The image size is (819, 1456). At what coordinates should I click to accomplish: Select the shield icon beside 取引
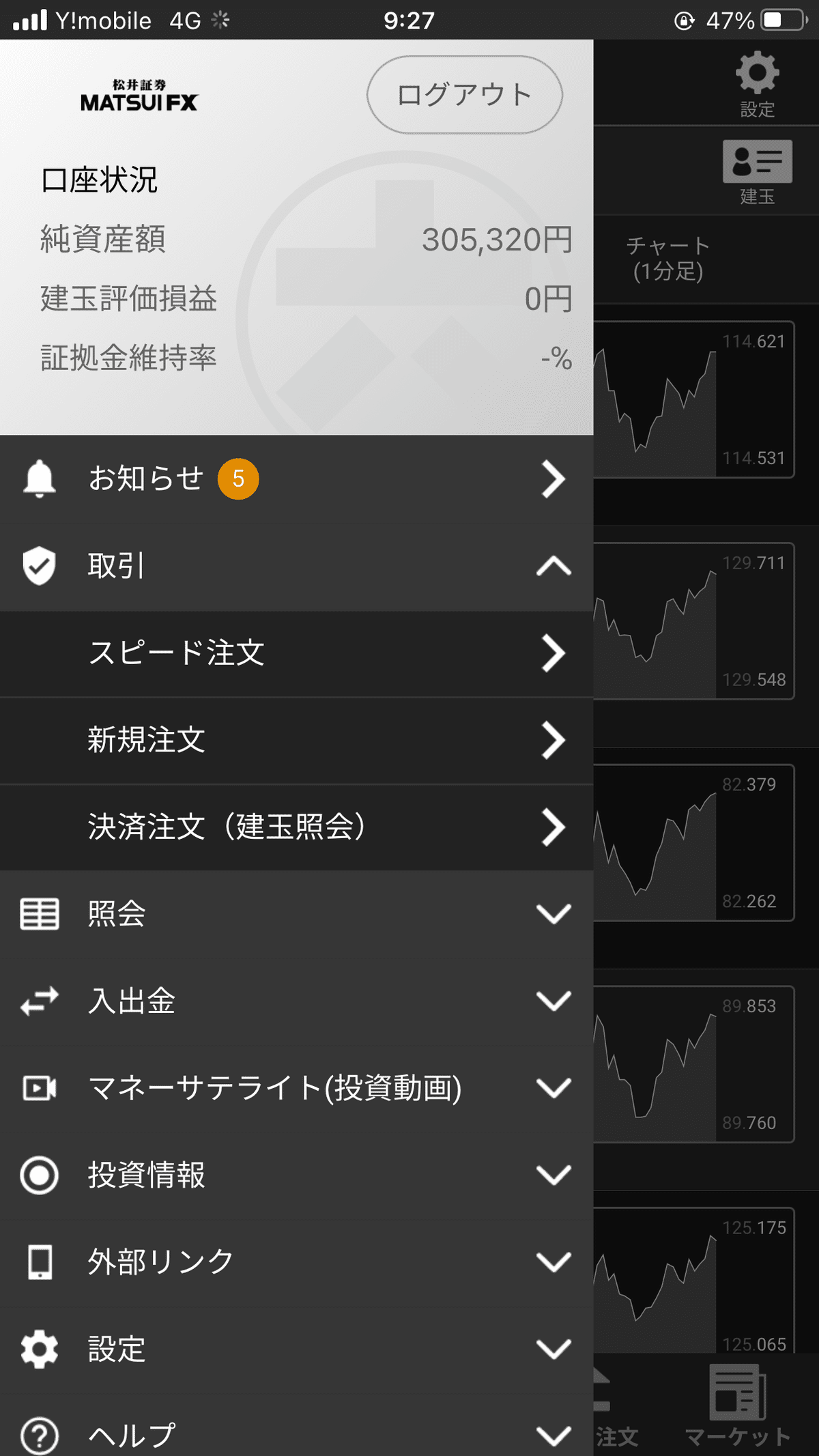(39, 567)
